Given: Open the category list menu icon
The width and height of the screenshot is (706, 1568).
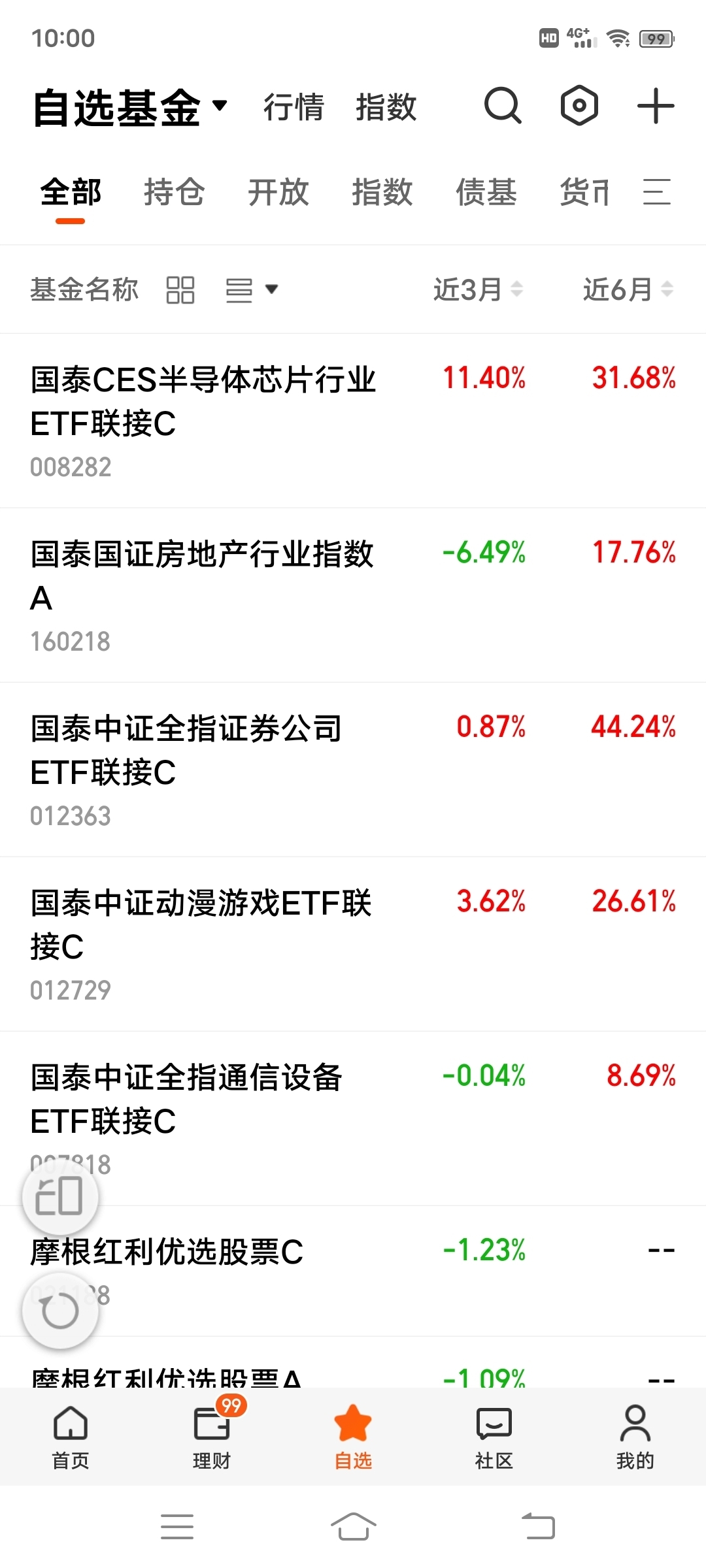Looking at the screenshot, I should pos(656,192).
